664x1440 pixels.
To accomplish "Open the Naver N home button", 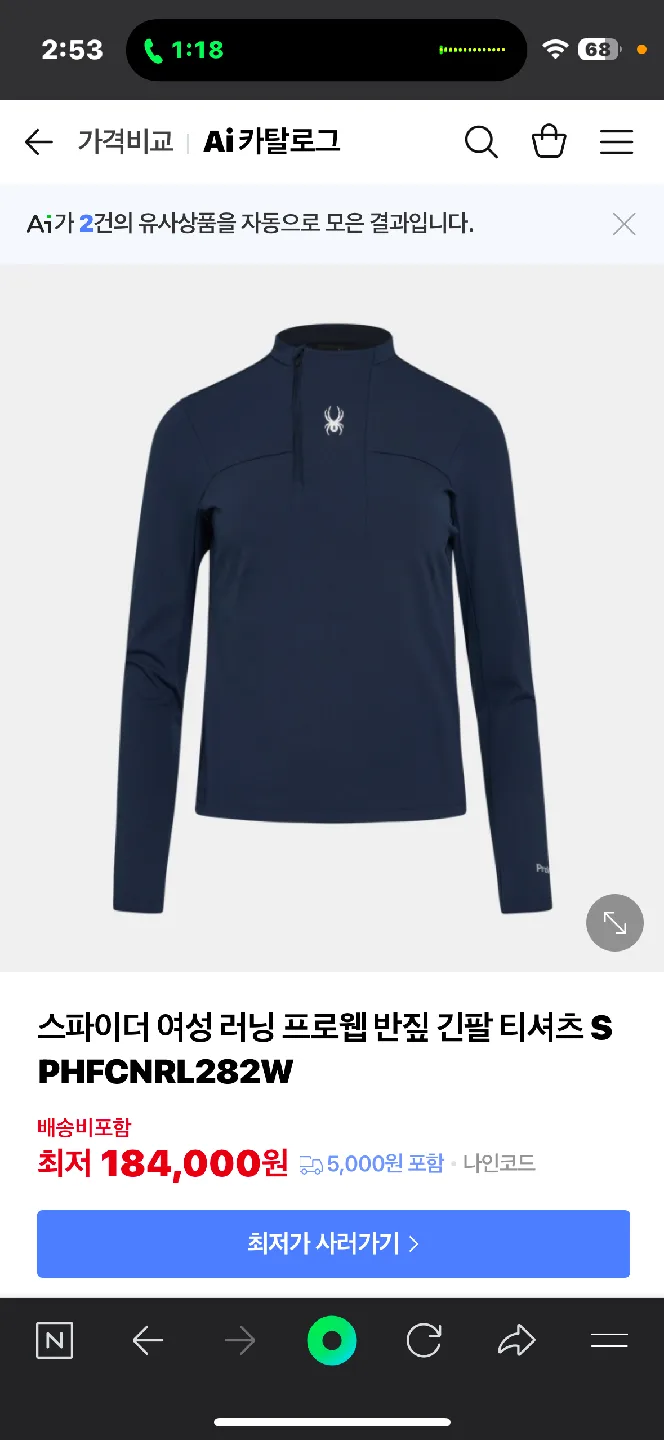I will (x=54, y=1341).
